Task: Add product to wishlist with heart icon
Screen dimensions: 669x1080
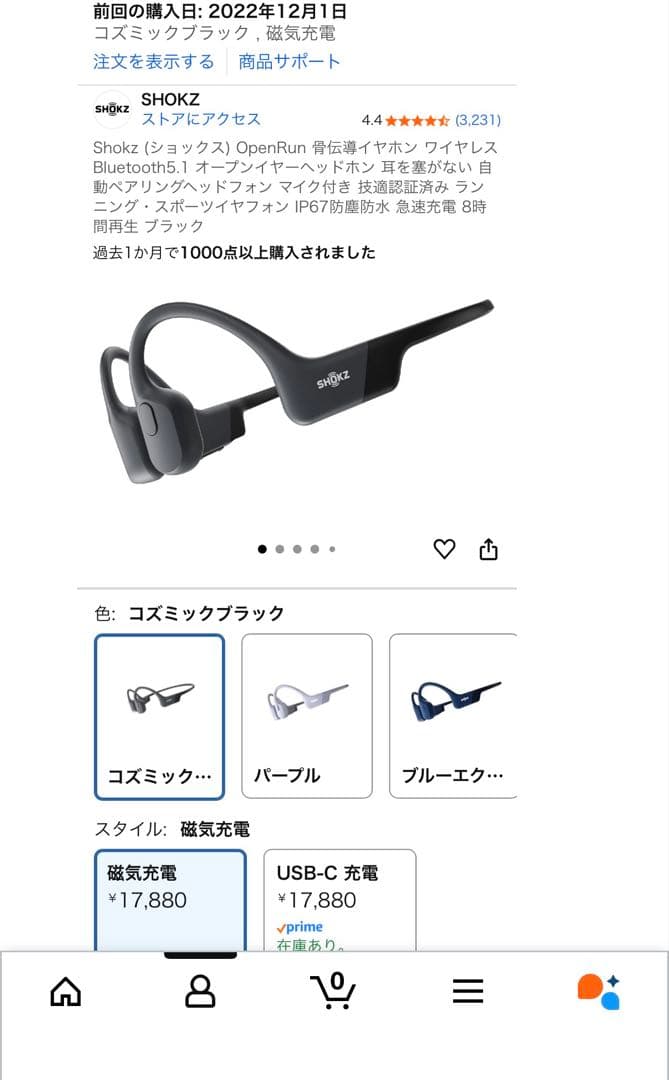Action: [x=444, y=549]
